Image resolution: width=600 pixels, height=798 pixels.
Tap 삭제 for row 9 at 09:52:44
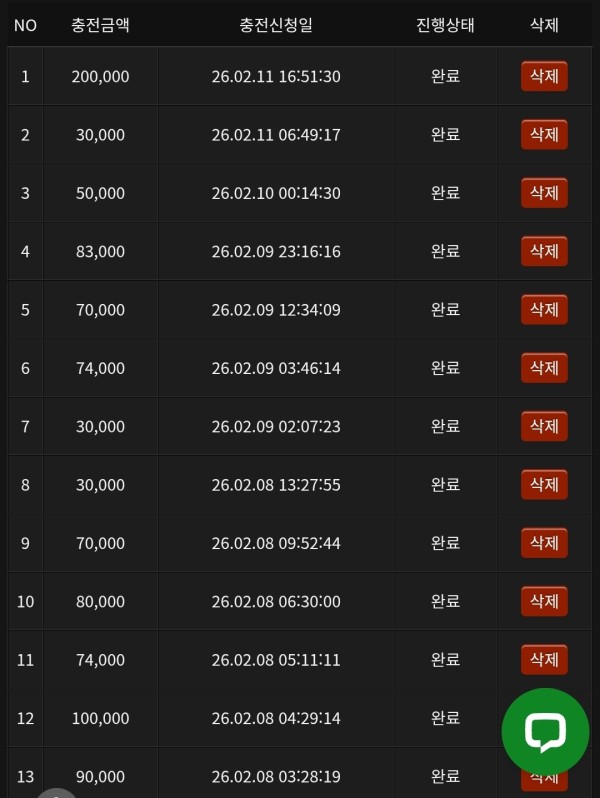pos(544,543)
